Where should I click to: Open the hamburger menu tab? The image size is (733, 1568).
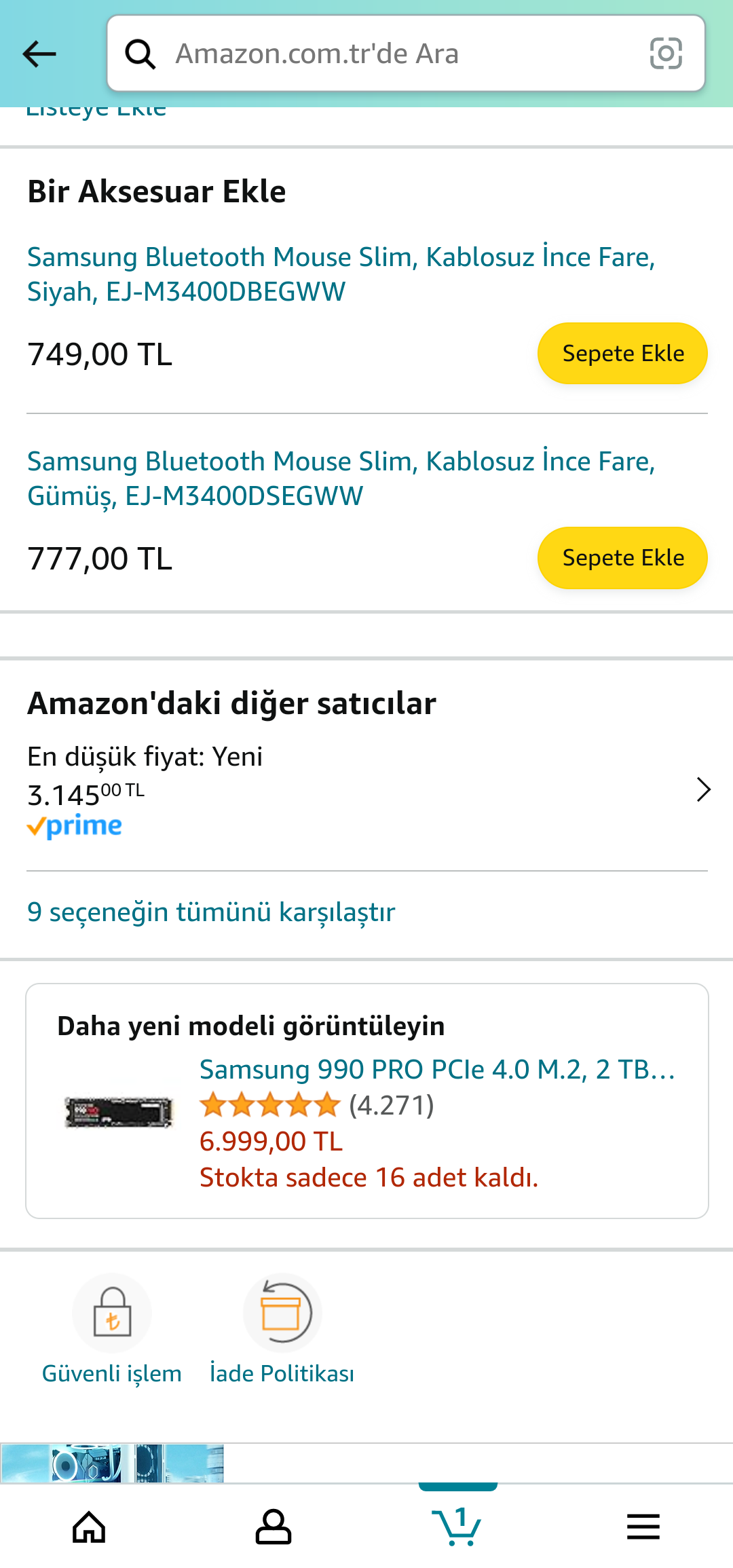[643, 1527]
